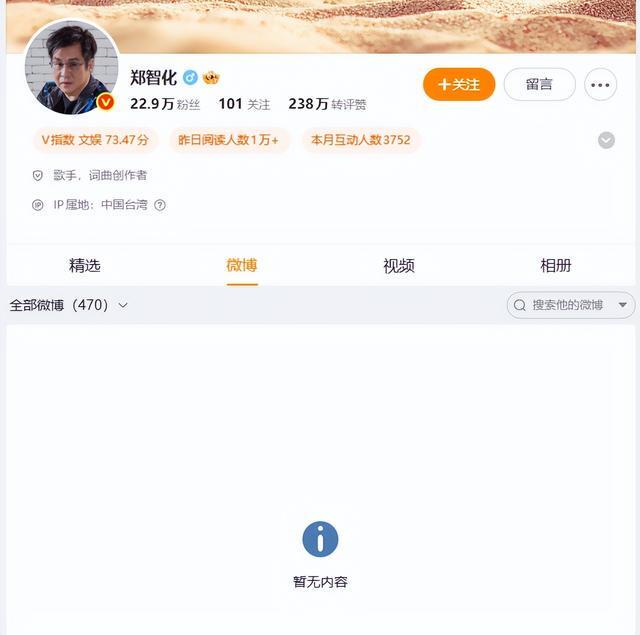Follow 郑智化 with the 关注 button
Image resolution: width=640 pixels, height=635 pixels.
(459, 84)
